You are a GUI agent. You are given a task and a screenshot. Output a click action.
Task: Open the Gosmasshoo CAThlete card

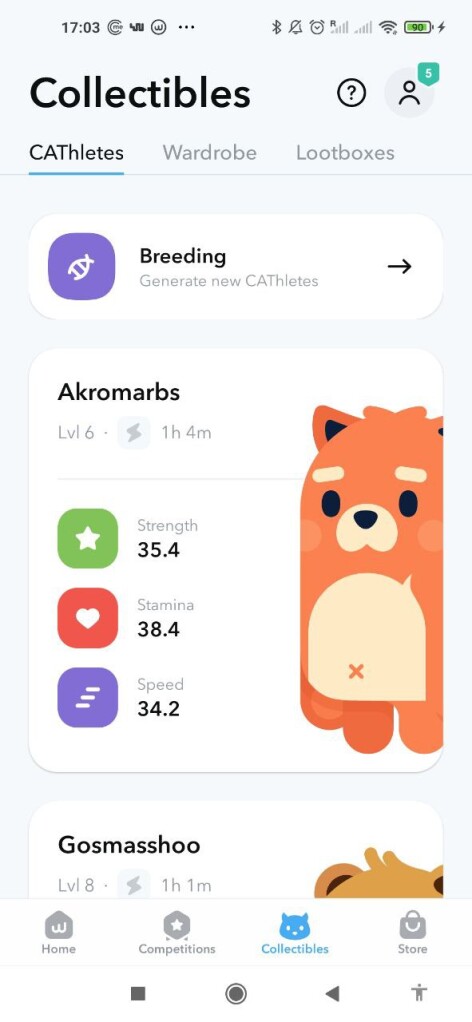pos(236,850)
